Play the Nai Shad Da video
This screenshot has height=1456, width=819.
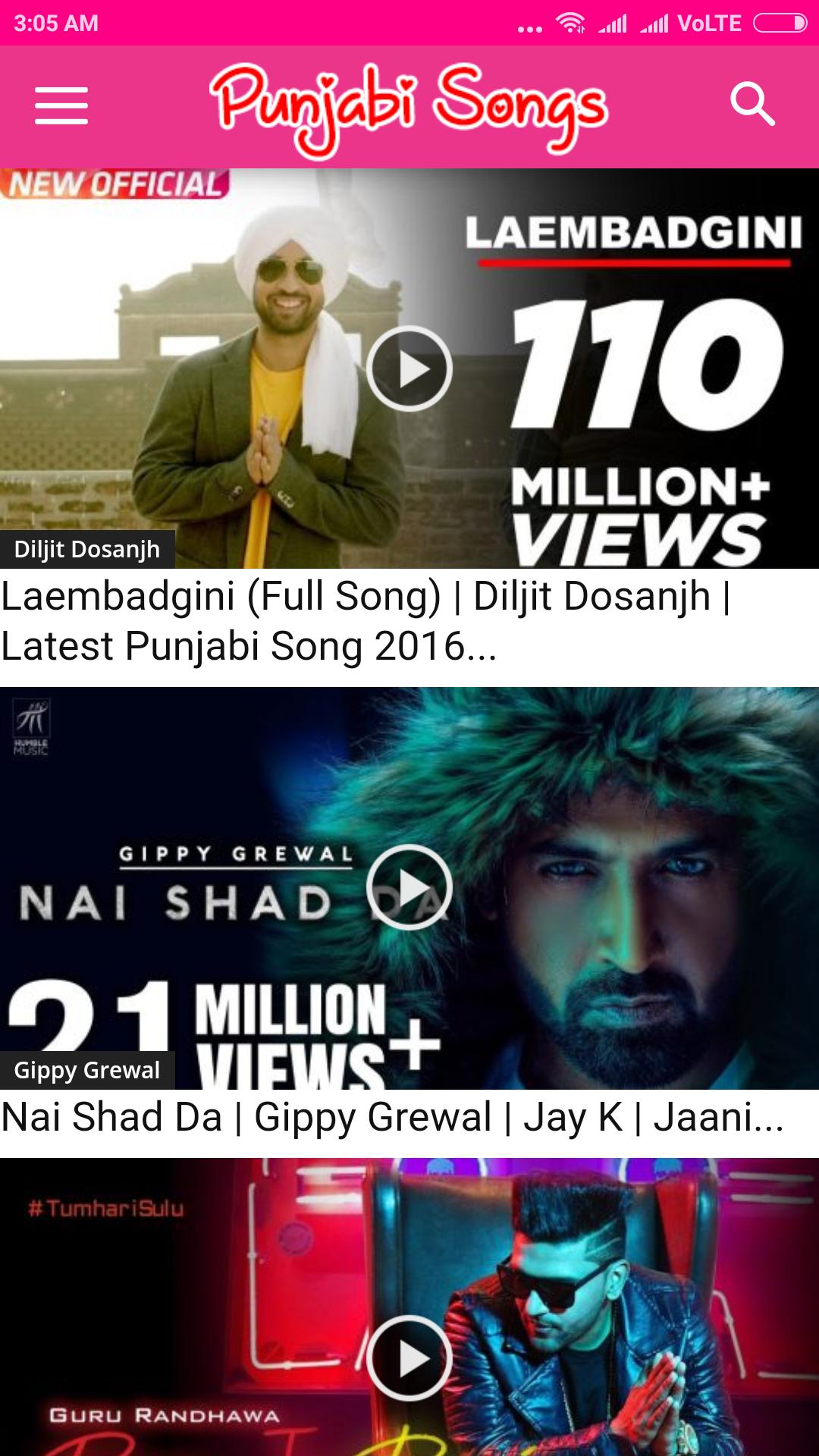[x=409, y=886]
